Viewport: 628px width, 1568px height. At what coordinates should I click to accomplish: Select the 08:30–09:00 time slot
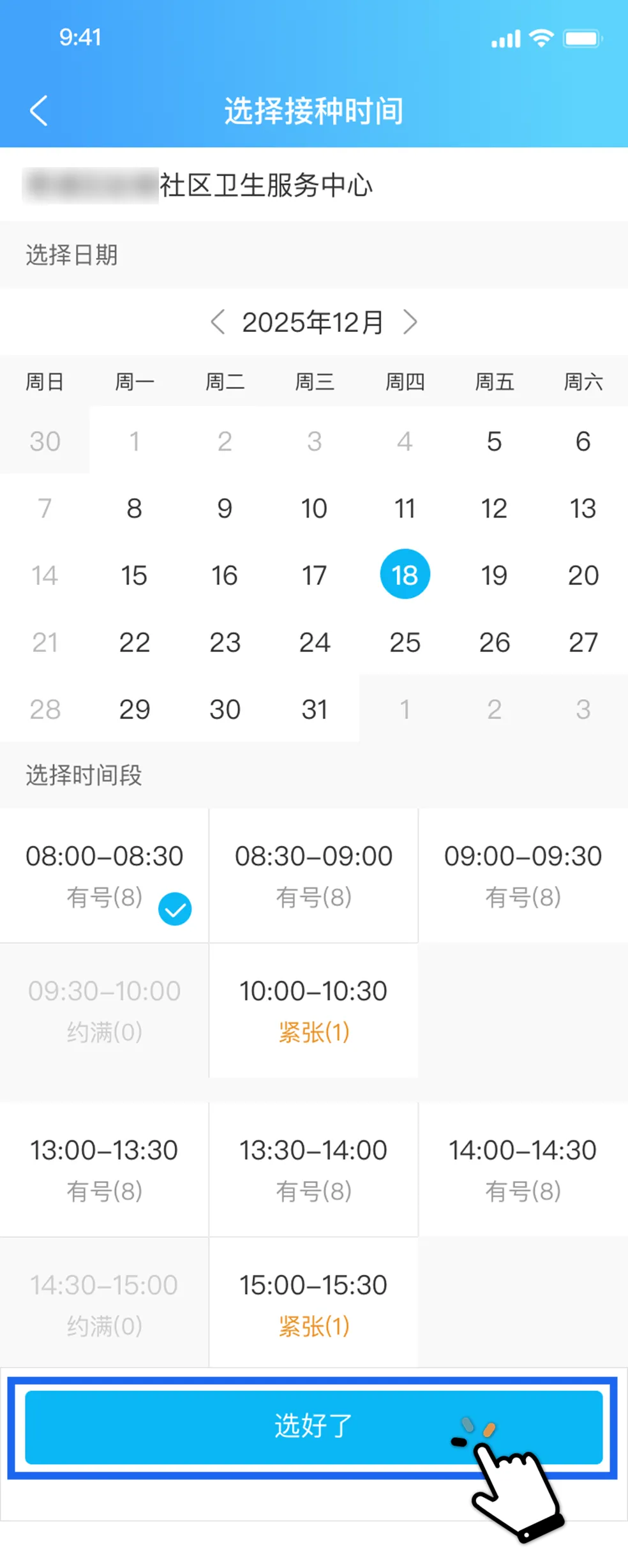coord(313,875)
